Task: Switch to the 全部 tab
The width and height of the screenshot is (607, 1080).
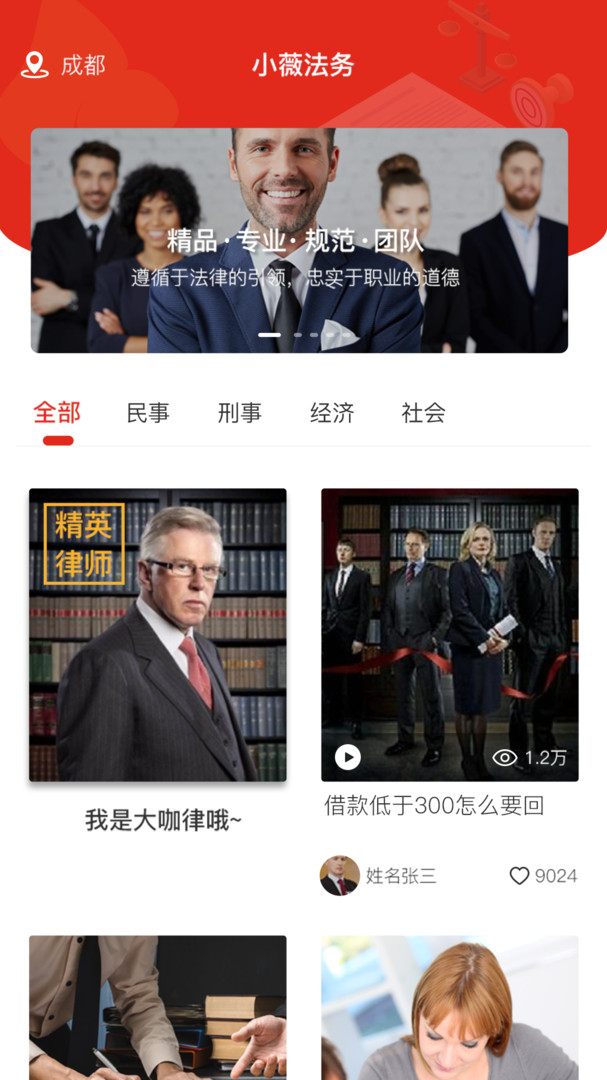Action: point(57,413)
